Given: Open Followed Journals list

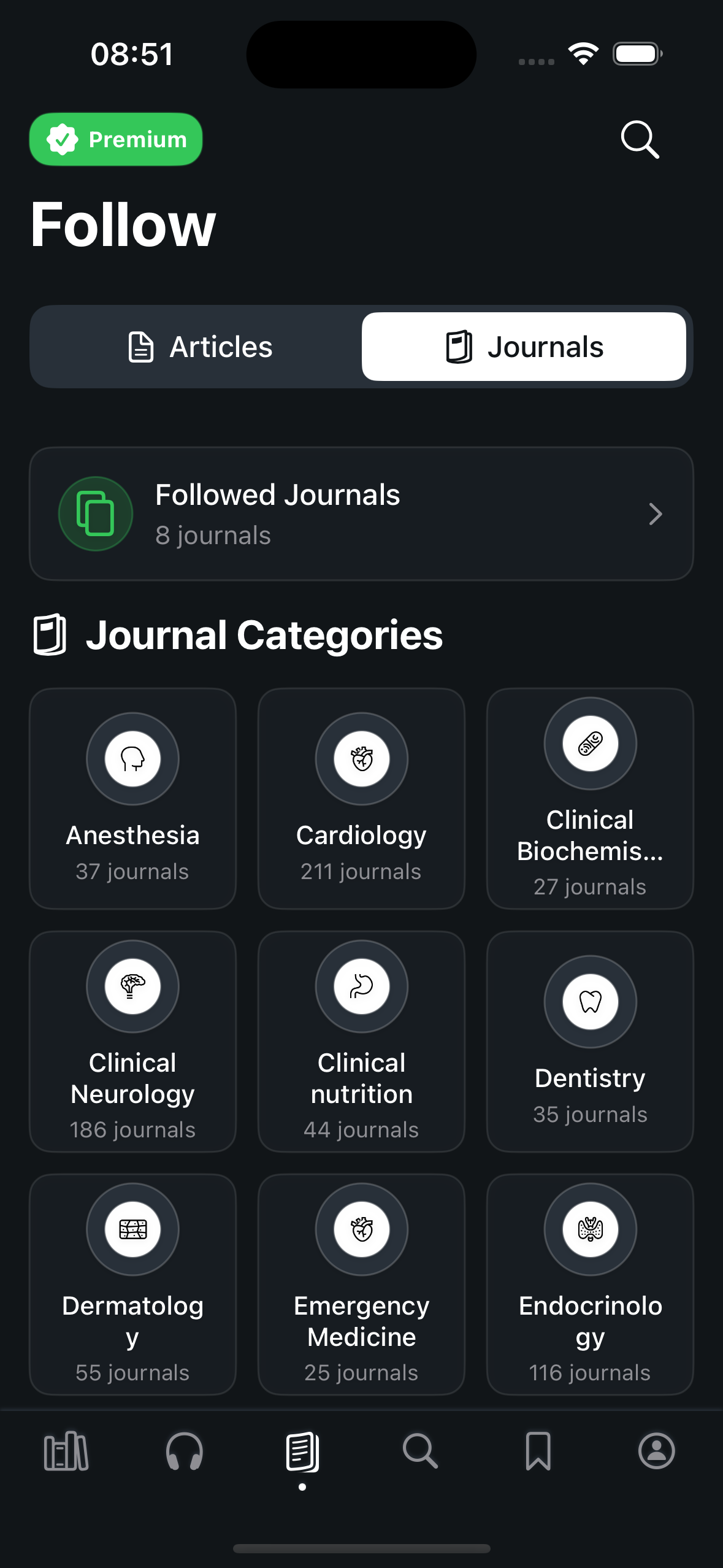Looking at the screenshot, I should point(361,514).
